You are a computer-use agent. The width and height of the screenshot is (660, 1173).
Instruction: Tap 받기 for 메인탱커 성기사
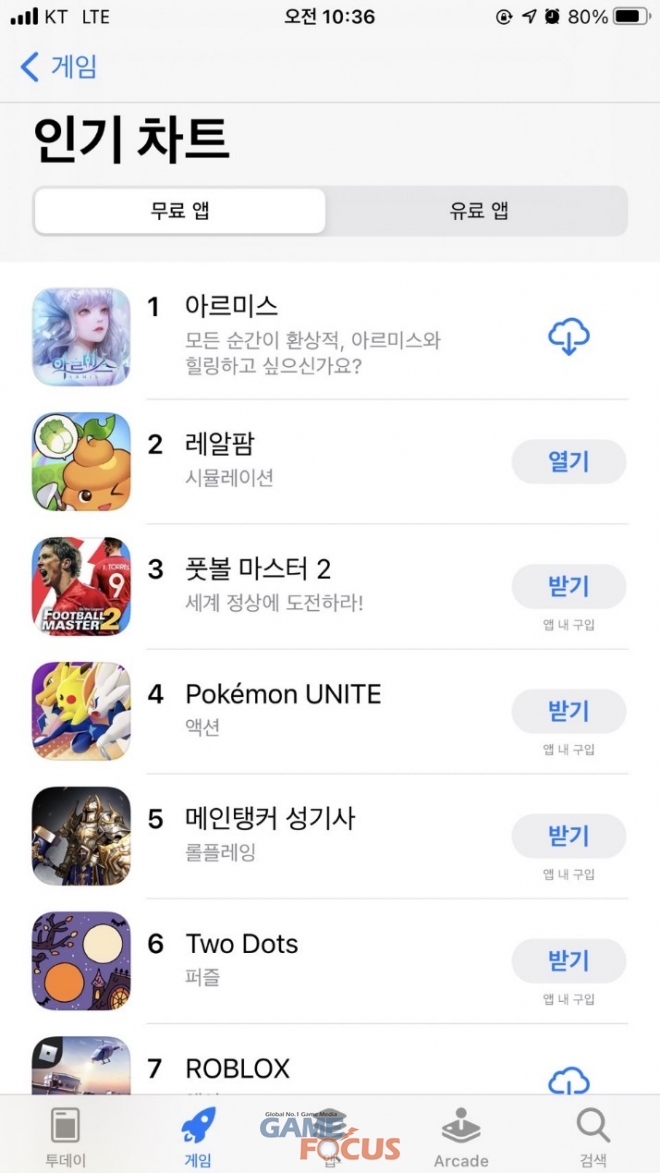(568, 835)
